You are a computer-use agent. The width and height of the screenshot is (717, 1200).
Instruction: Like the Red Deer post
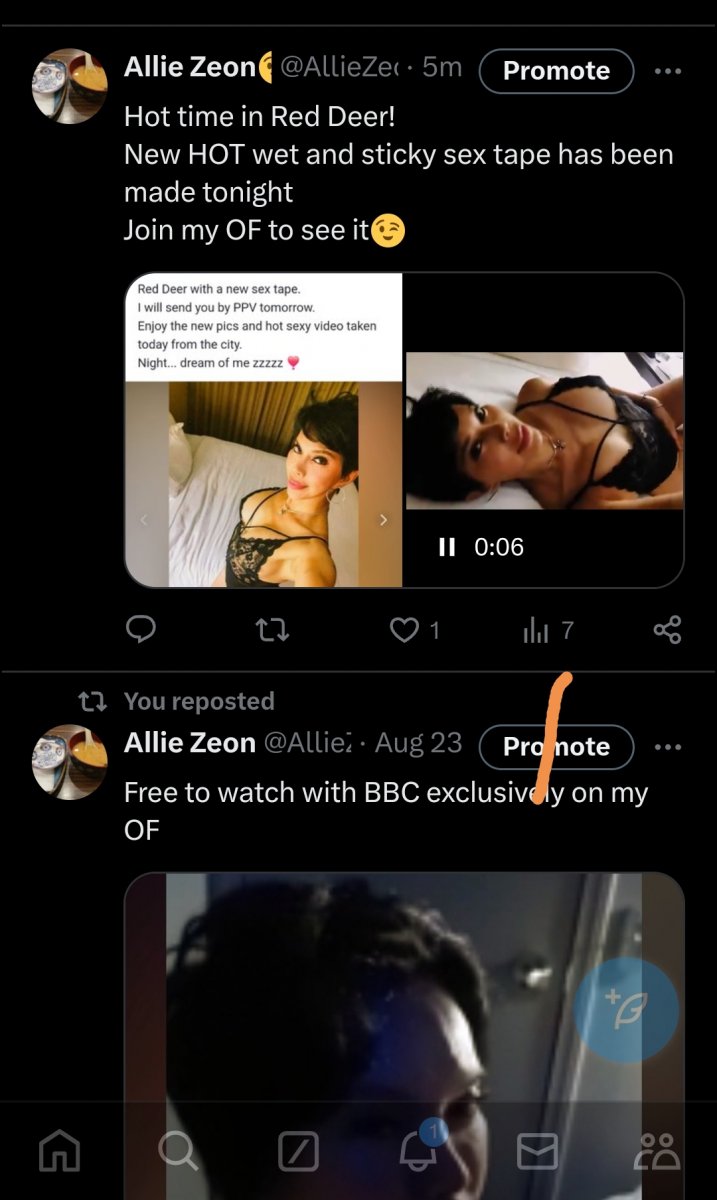point(414,630)
